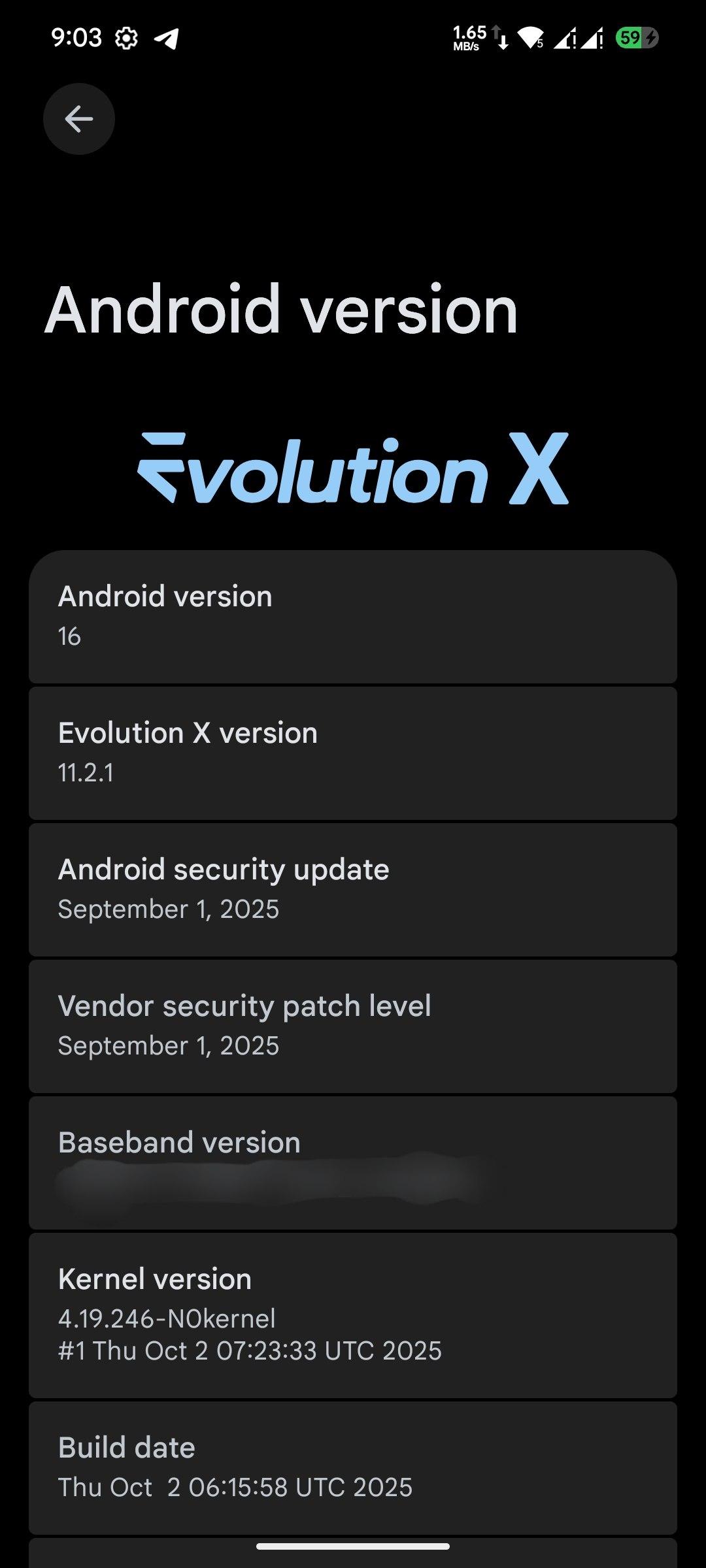Tap the Android version row
This screenshot has width=706, height=1568.
(353, 617)
